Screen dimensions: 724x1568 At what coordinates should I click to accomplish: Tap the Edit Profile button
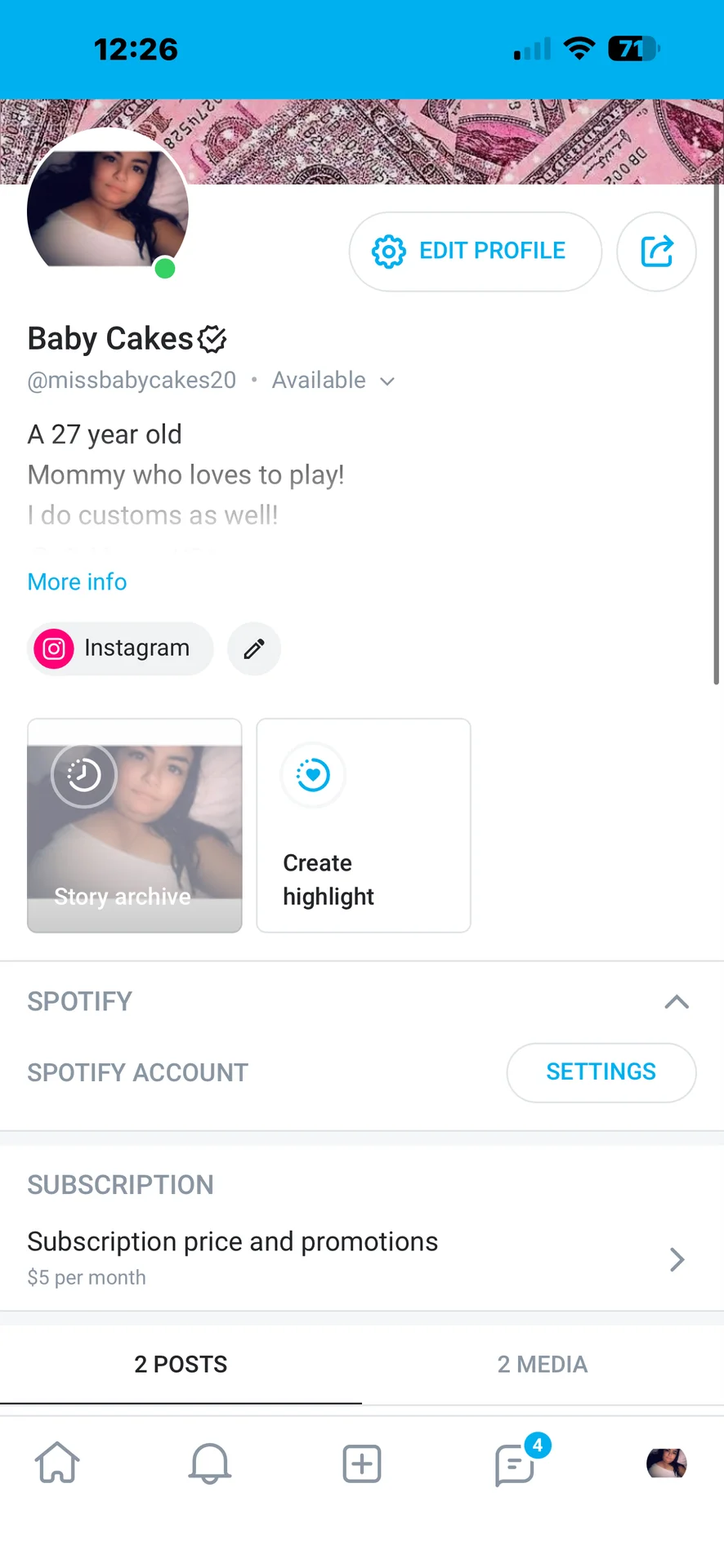tap(475, 252)
